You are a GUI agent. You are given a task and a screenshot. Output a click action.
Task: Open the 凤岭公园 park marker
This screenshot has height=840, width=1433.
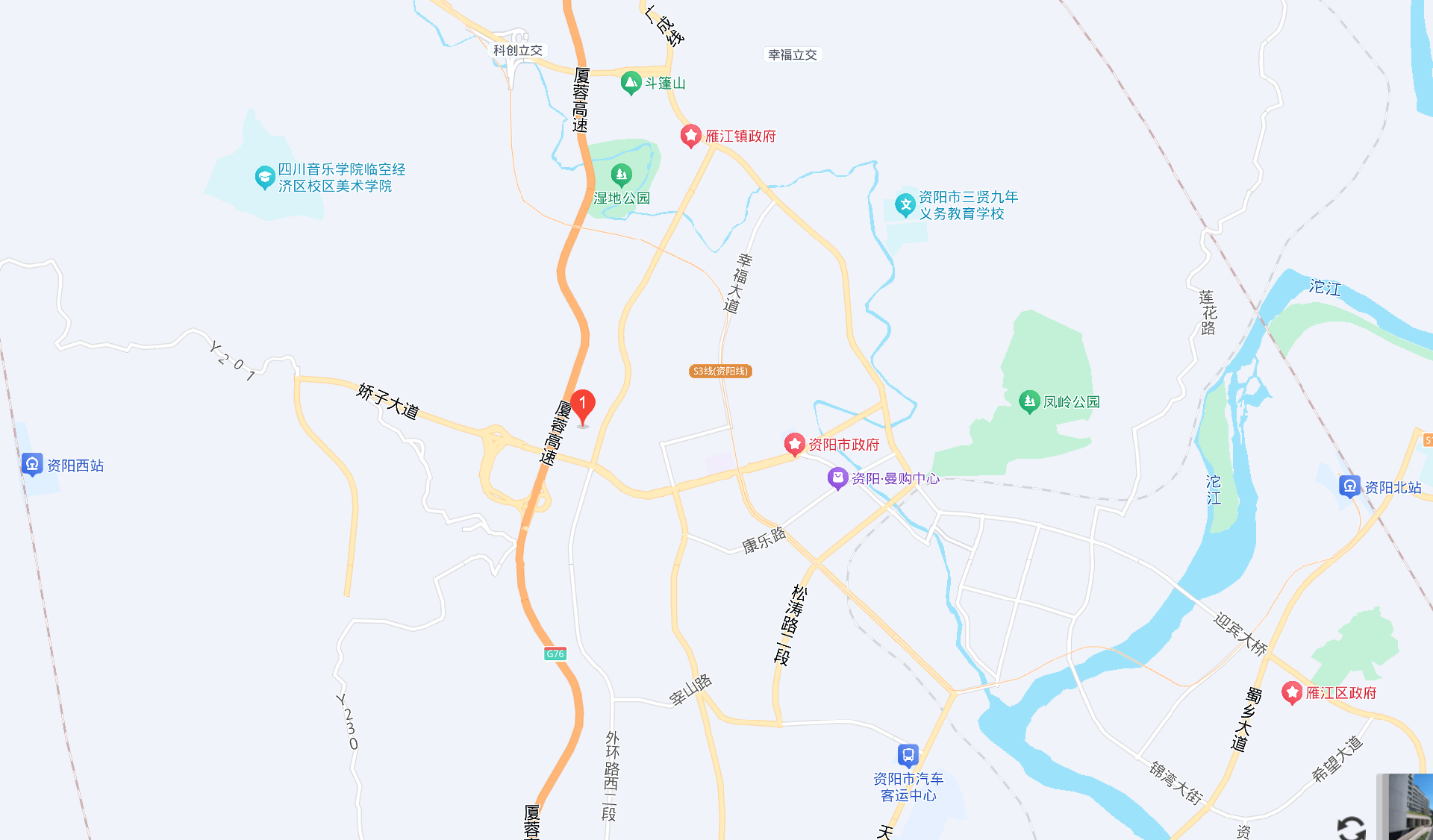point(1030,402)
